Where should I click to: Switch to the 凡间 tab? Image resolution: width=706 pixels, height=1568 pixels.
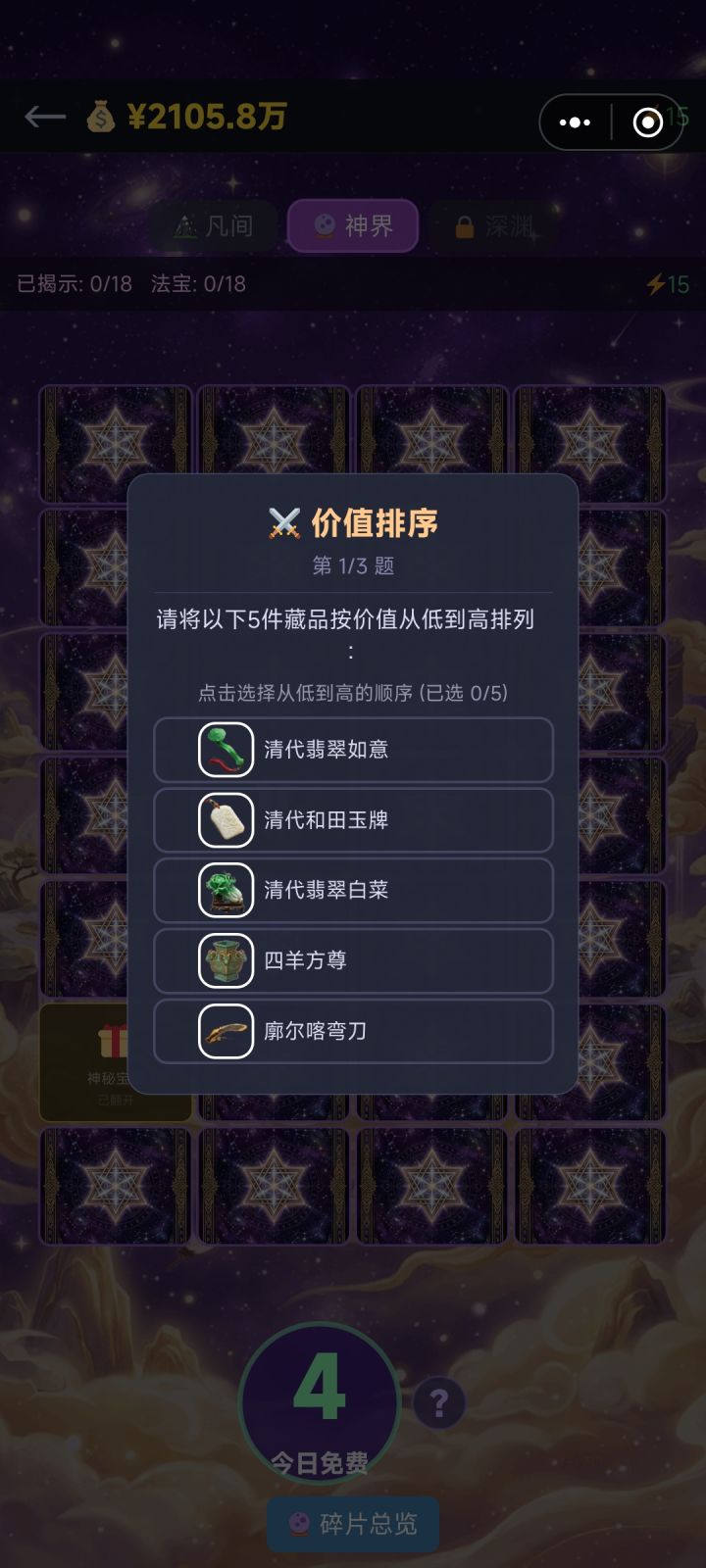(211, 224)
